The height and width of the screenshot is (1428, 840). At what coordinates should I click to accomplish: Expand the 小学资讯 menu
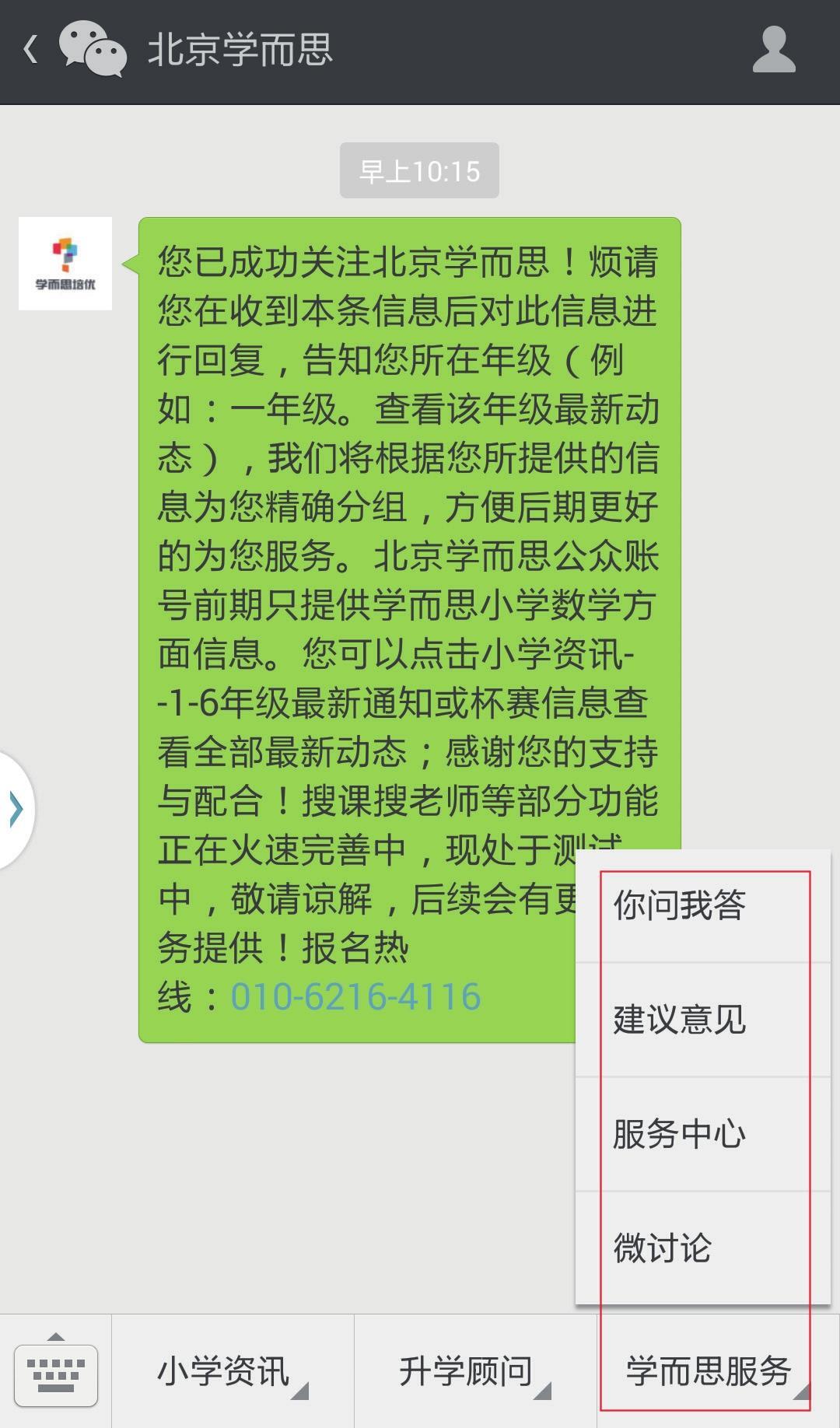point(233,1372)
